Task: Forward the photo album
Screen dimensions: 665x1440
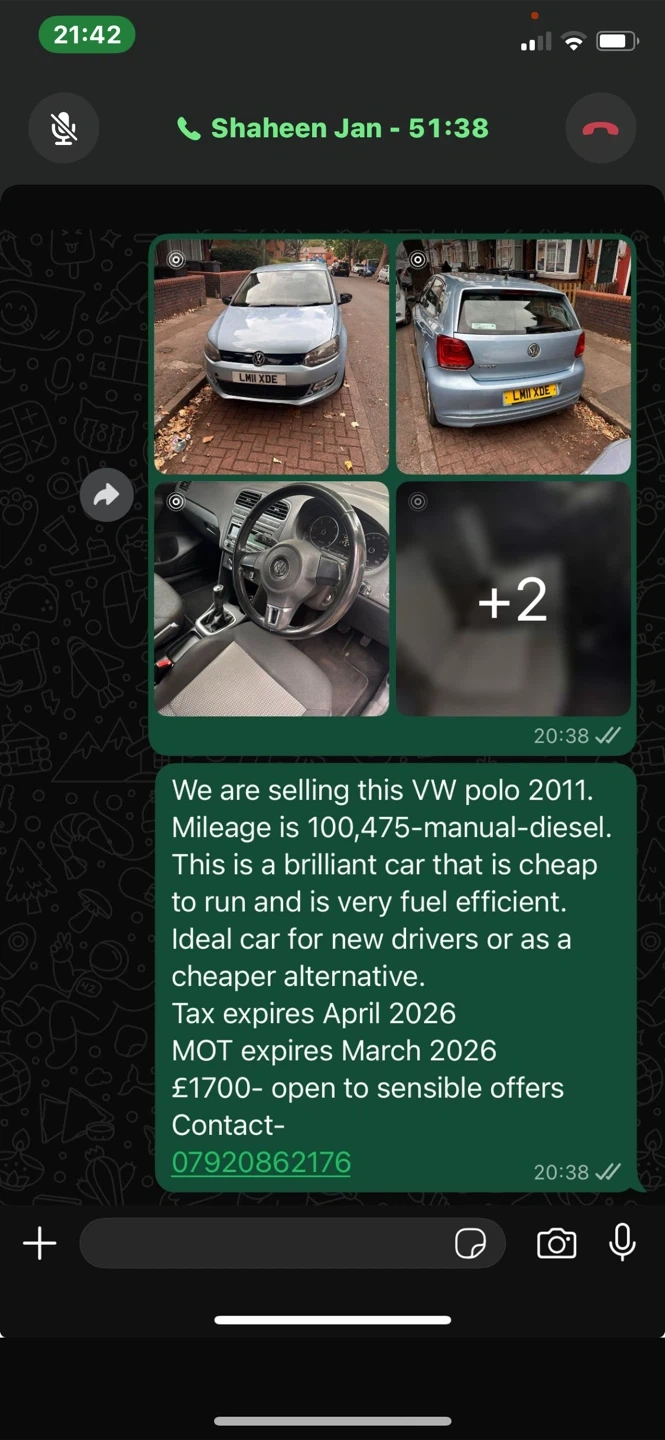Action: point(107,494)
